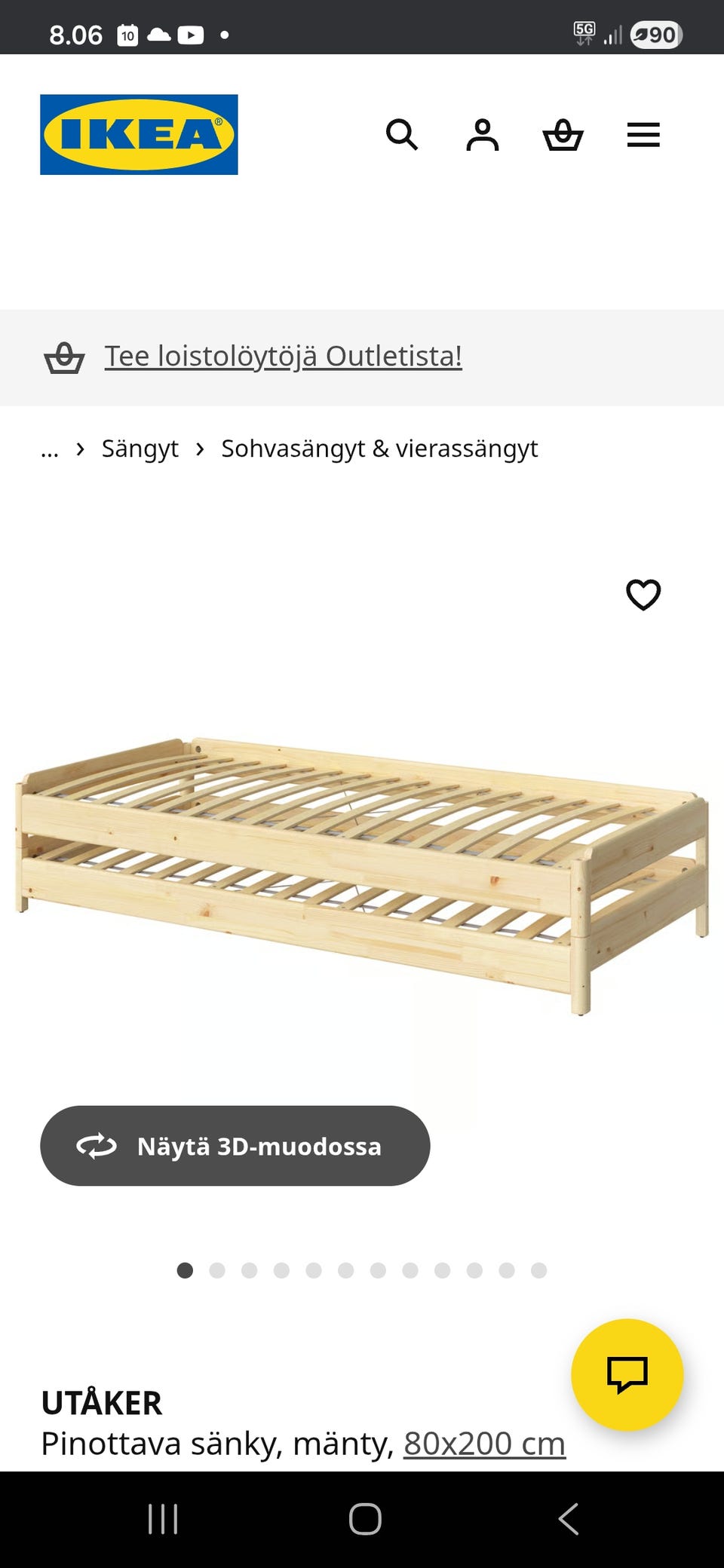Select Sängyt in the breadcrumb trail

point(140,448)
